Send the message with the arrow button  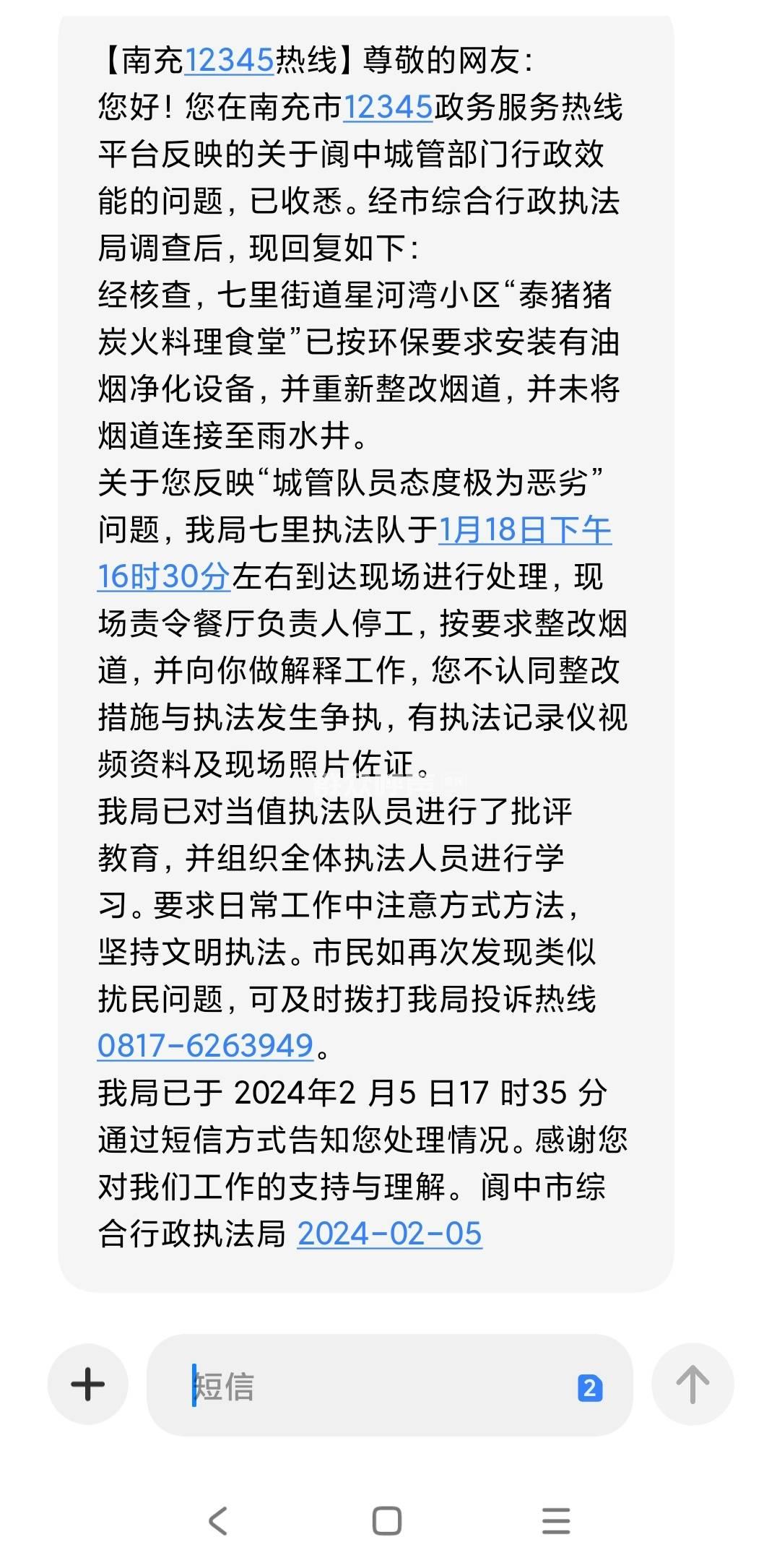692,1385
